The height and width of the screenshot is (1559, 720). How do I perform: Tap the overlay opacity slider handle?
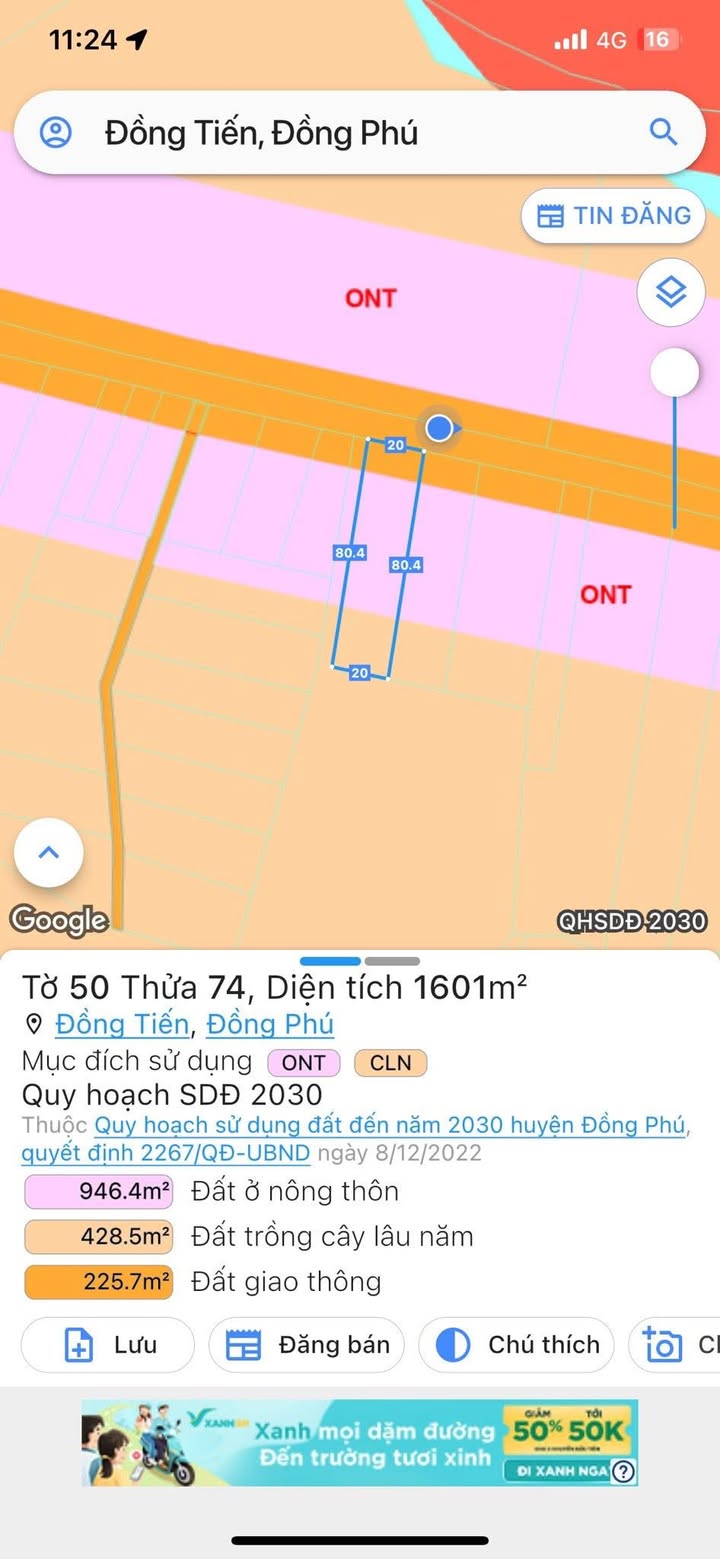pos(675,373)
